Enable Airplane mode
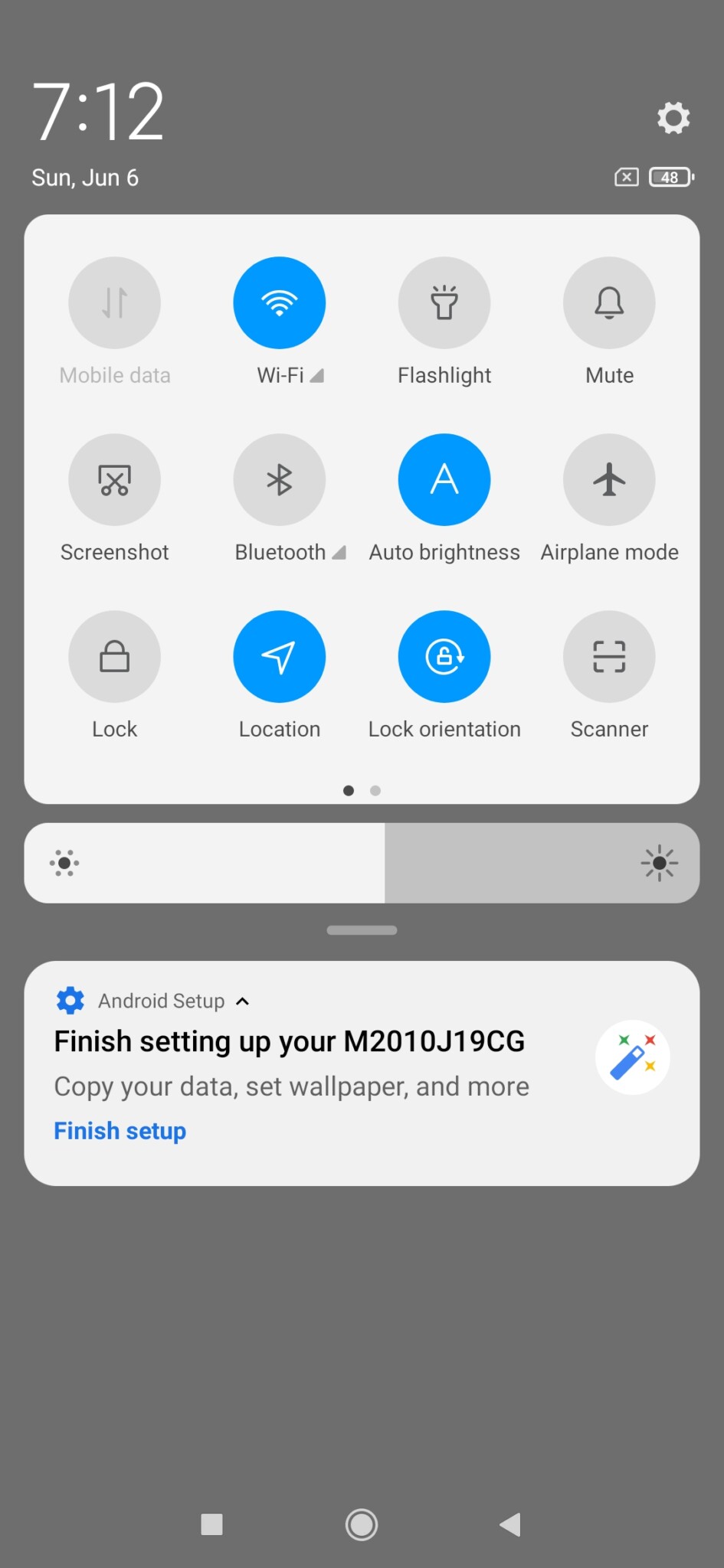 click(x=609, y=480)
